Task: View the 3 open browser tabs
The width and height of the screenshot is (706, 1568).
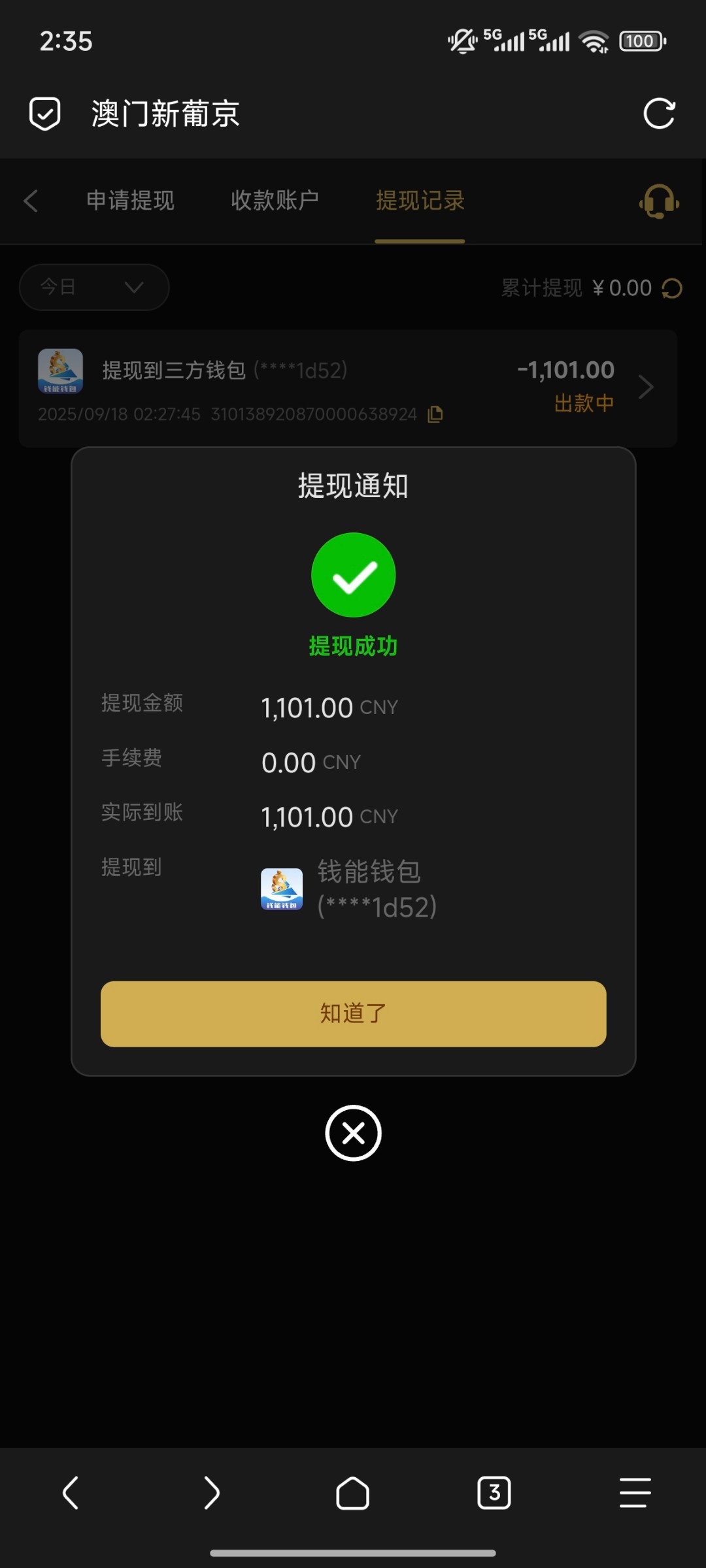Action: [x=494, y=1493]
